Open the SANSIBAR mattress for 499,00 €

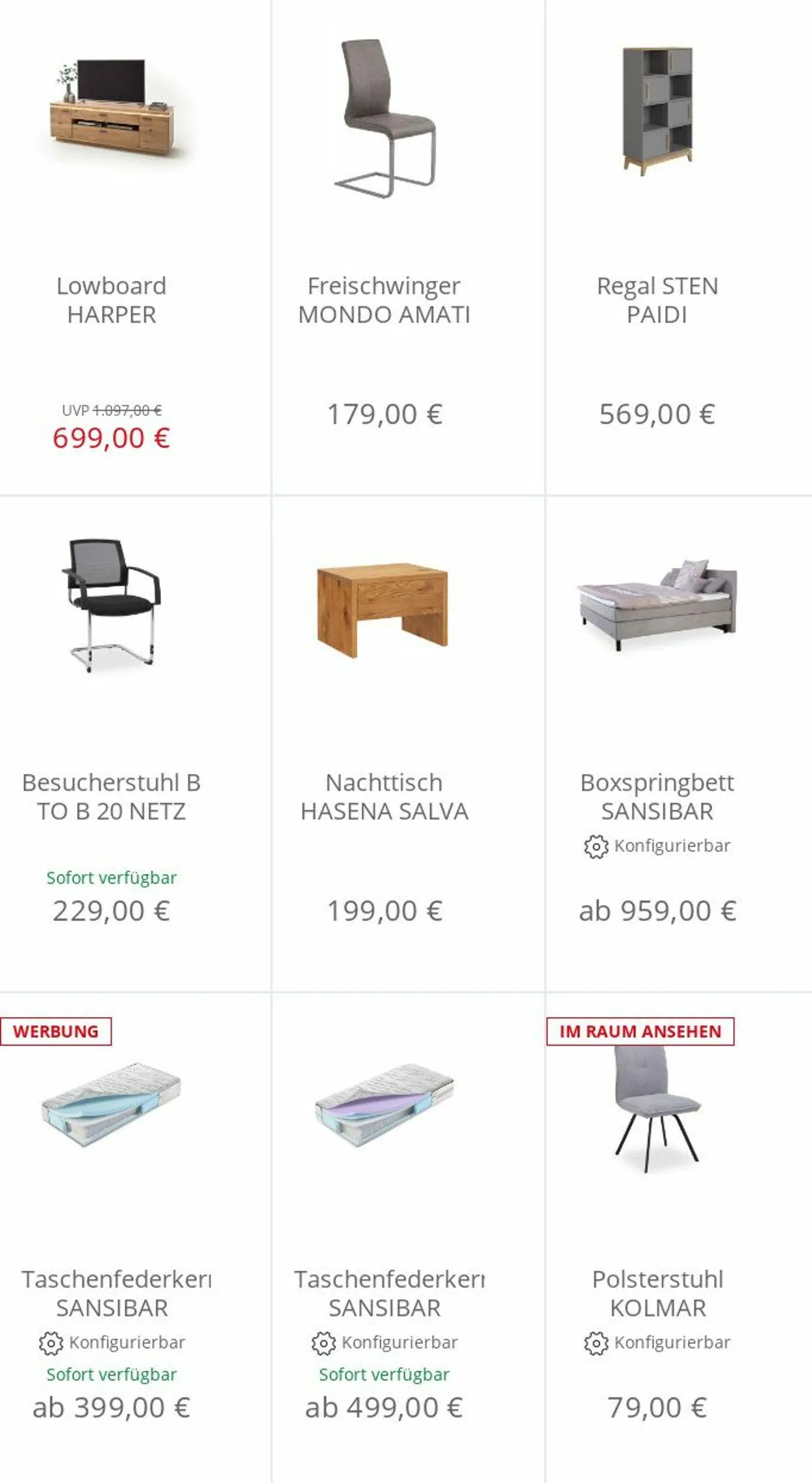pos(388,1293)
